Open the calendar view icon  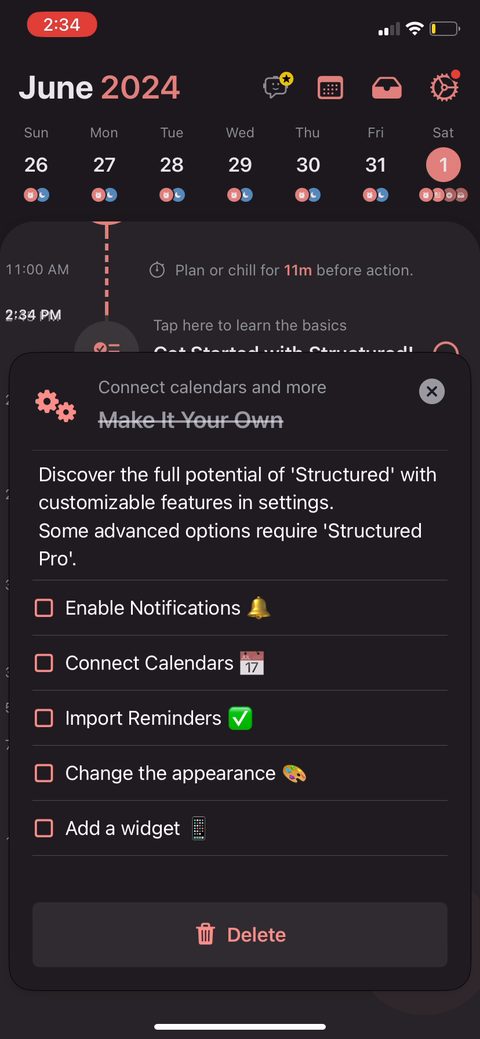coord(330,87)
